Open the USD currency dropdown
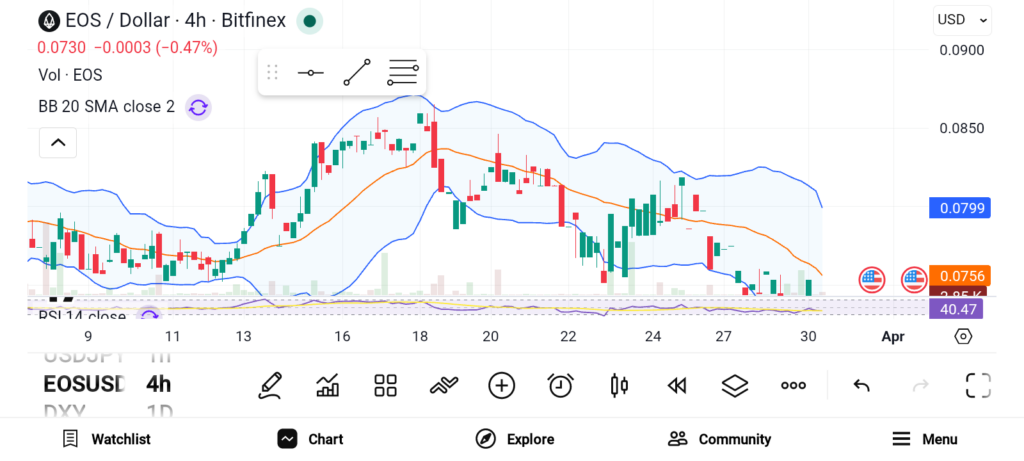Image resolution: width=1024 pixels, height=461 pixels. click(962, 19)
